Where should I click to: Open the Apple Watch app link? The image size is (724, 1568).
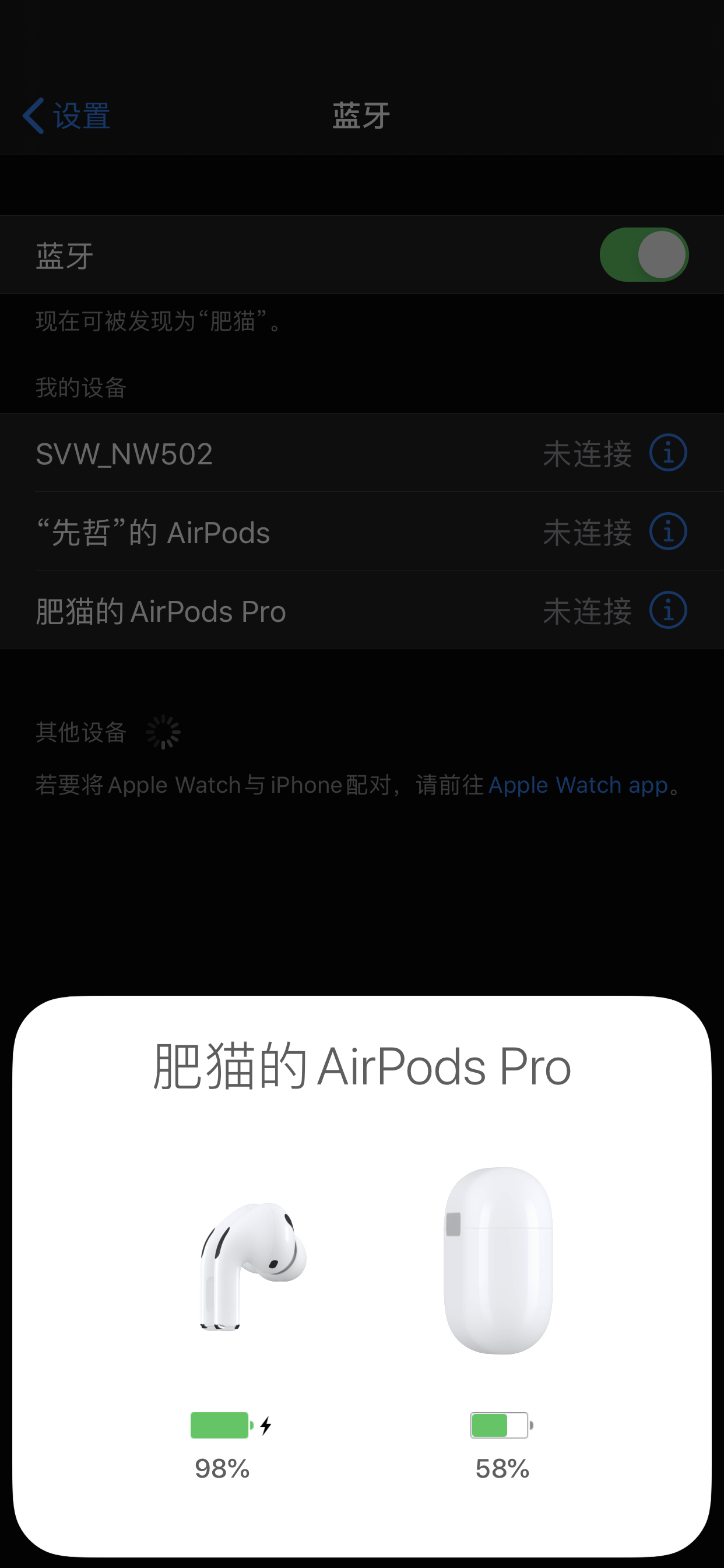[x=578, y=785]
